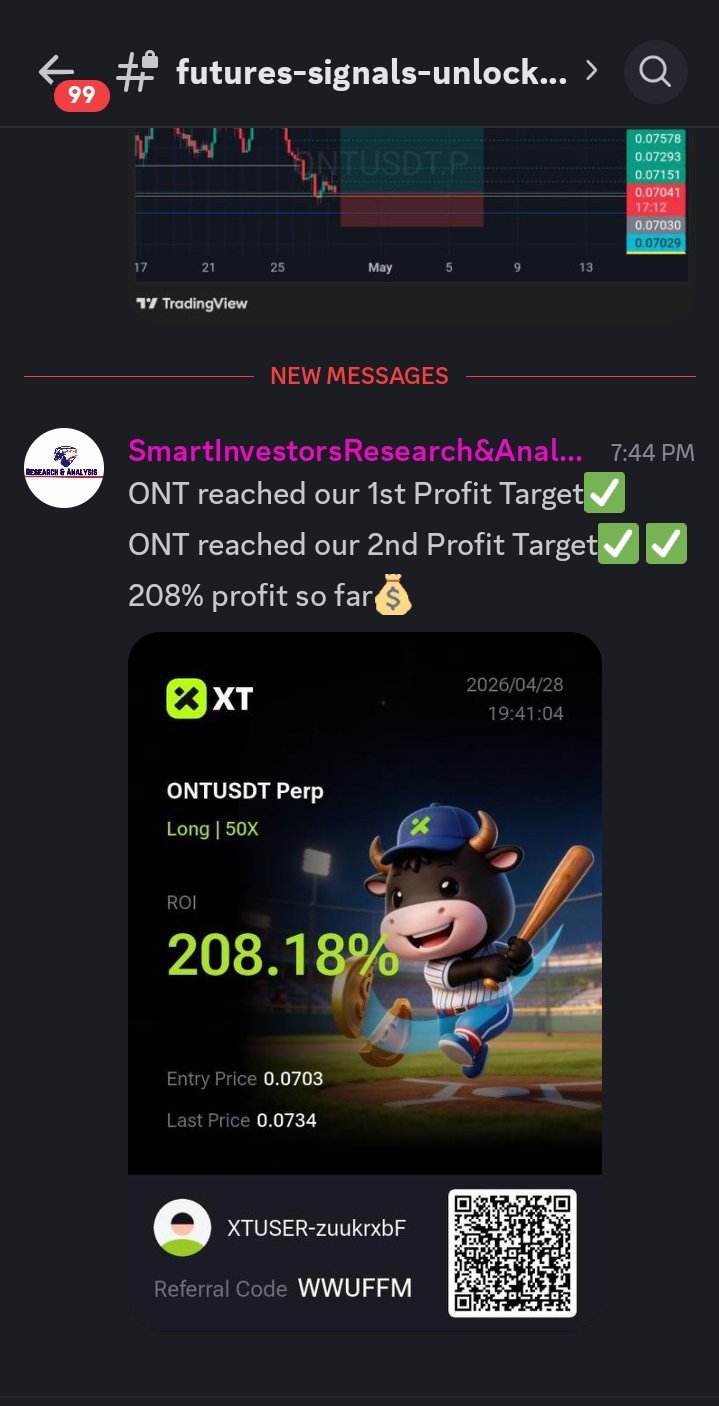
Task: Go back using the arrow
Action: pyautogui.click(x=57, y=71)
